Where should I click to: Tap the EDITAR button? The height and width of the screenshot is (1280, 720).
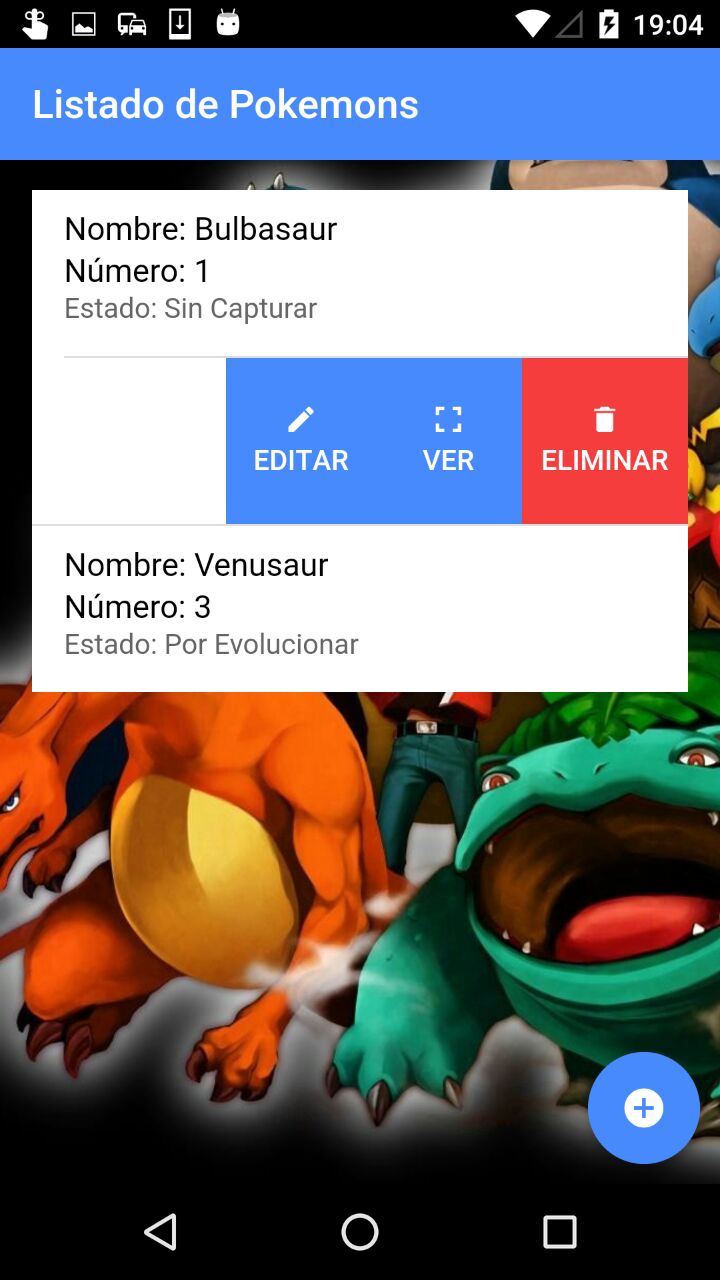301,441
